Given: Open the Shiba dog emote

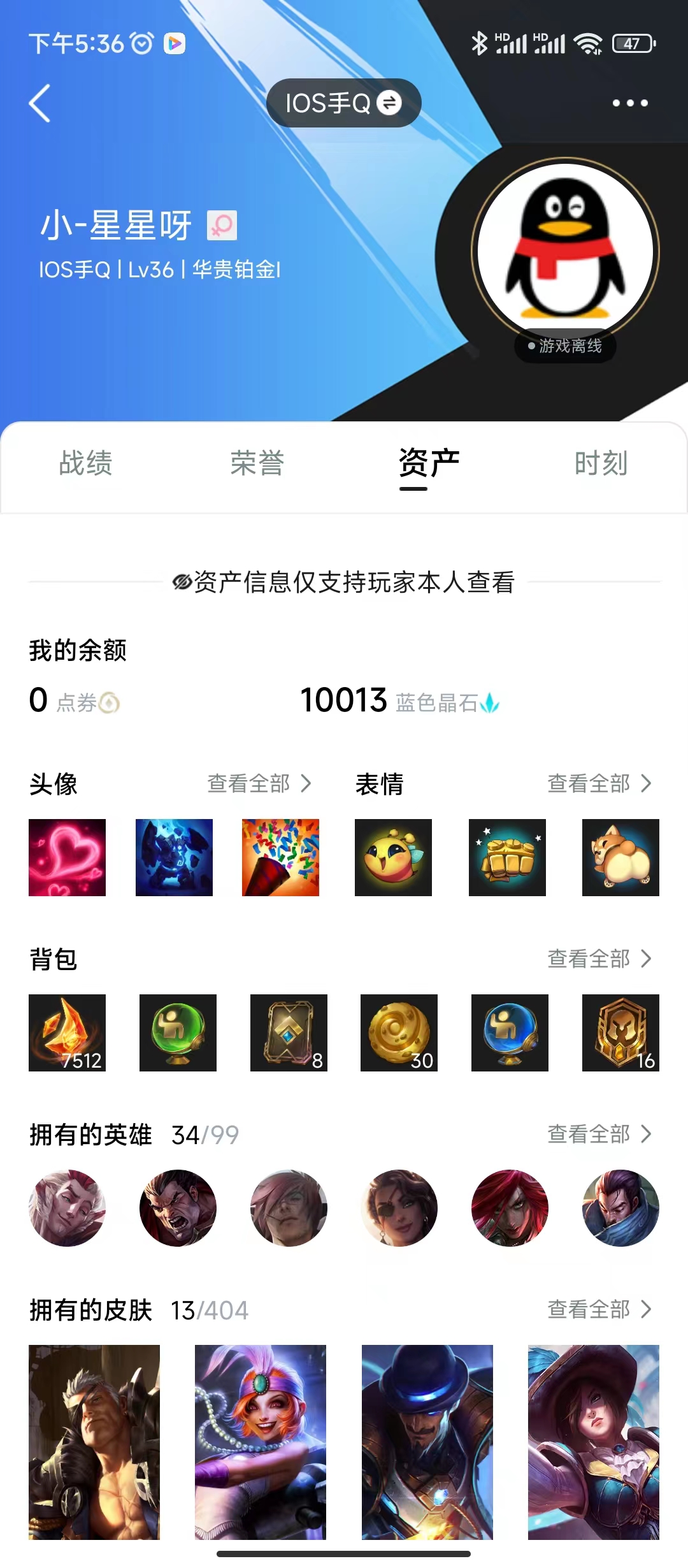Looking at the screenshot, I should tap(620, 857).
